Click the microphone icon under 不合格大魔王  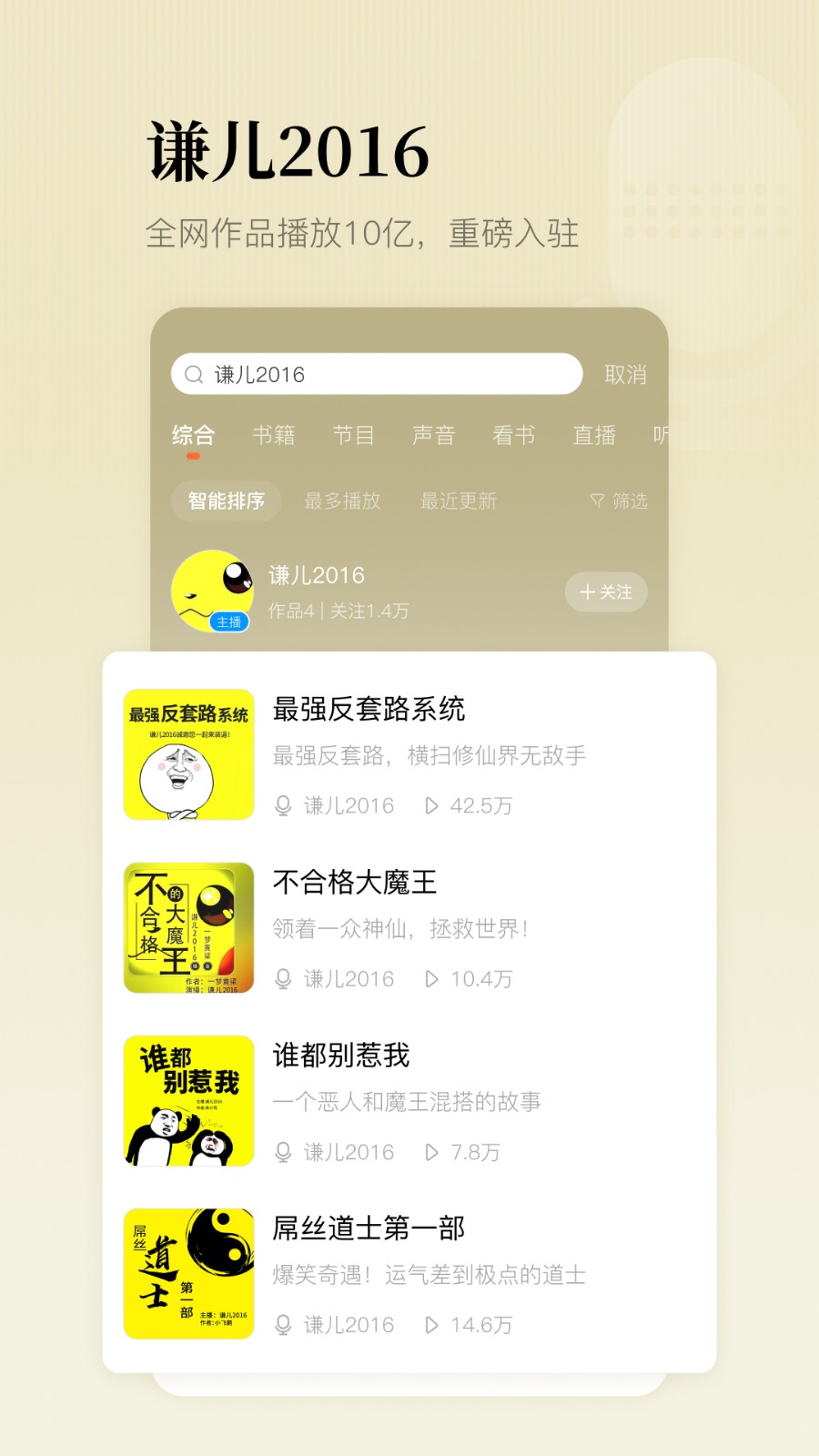tap(282, 979)
